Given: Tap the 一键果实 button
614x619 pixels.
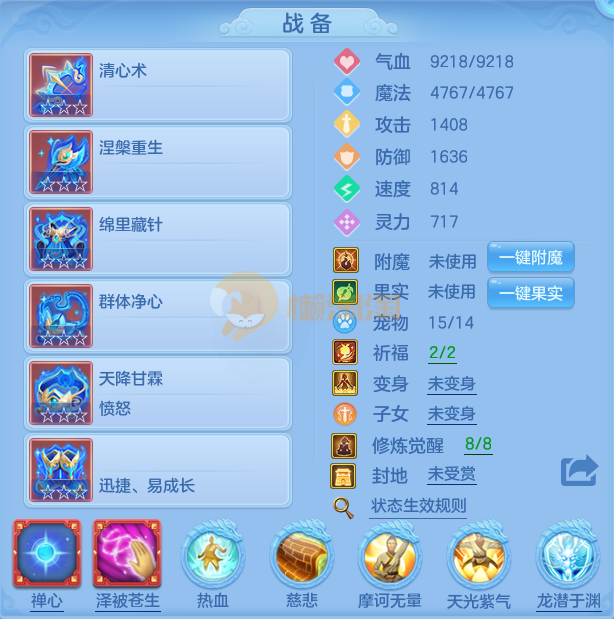Looking at the screenshot, I should tap(530, 293).
